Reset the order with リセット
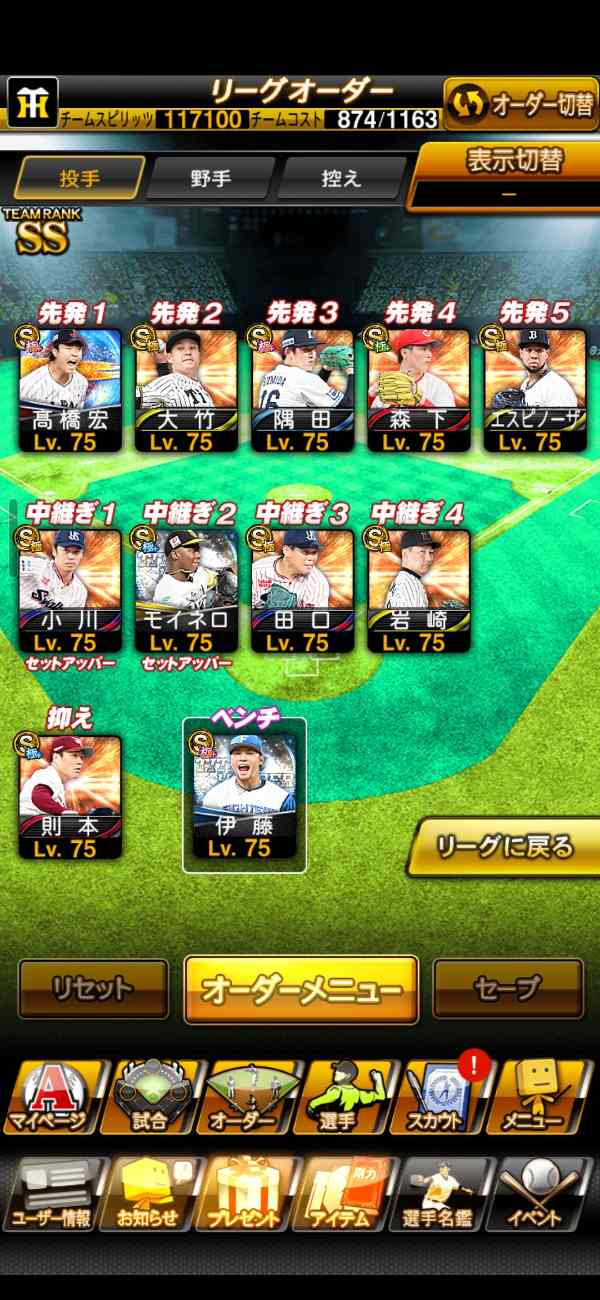 93,989
